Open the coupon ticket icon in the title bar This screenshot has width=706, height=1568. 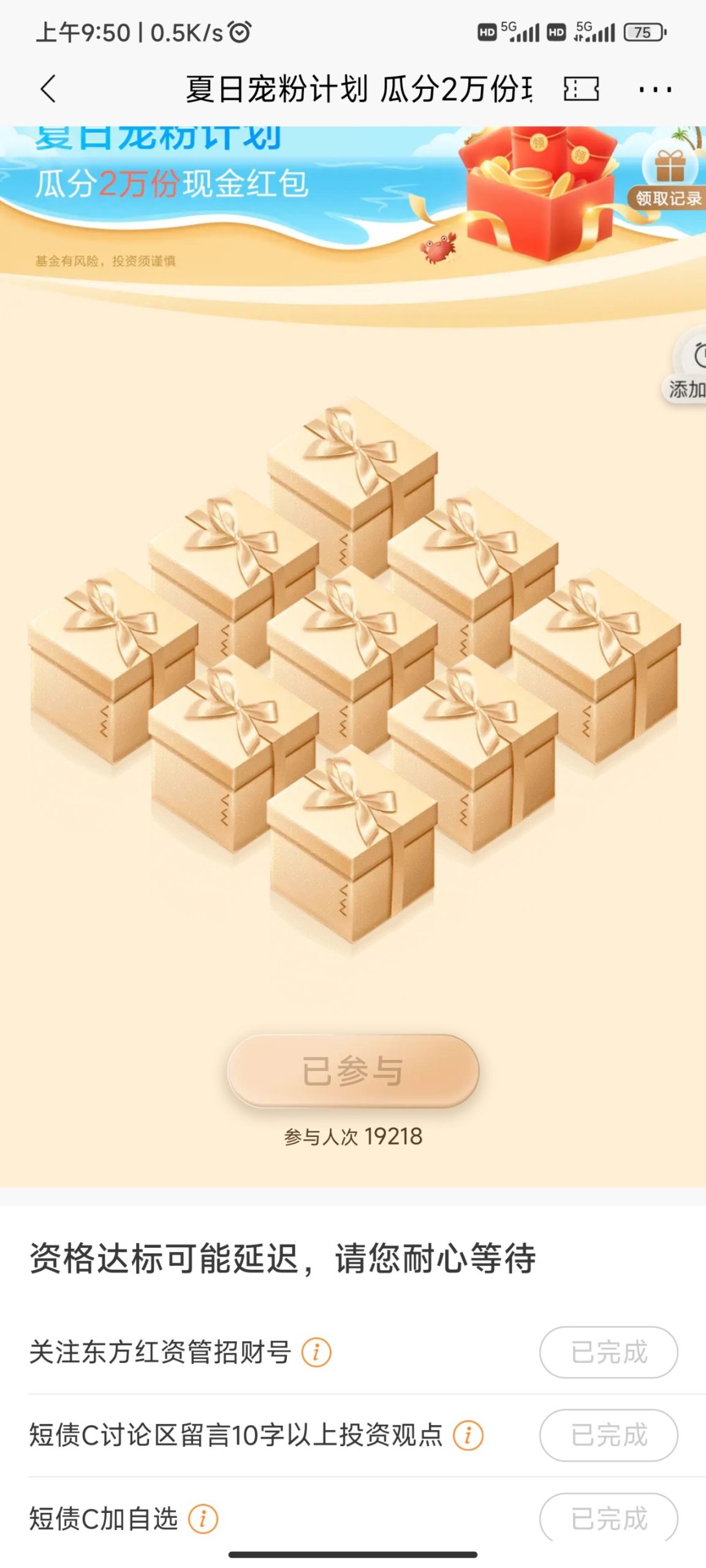[x=580, y=89]
